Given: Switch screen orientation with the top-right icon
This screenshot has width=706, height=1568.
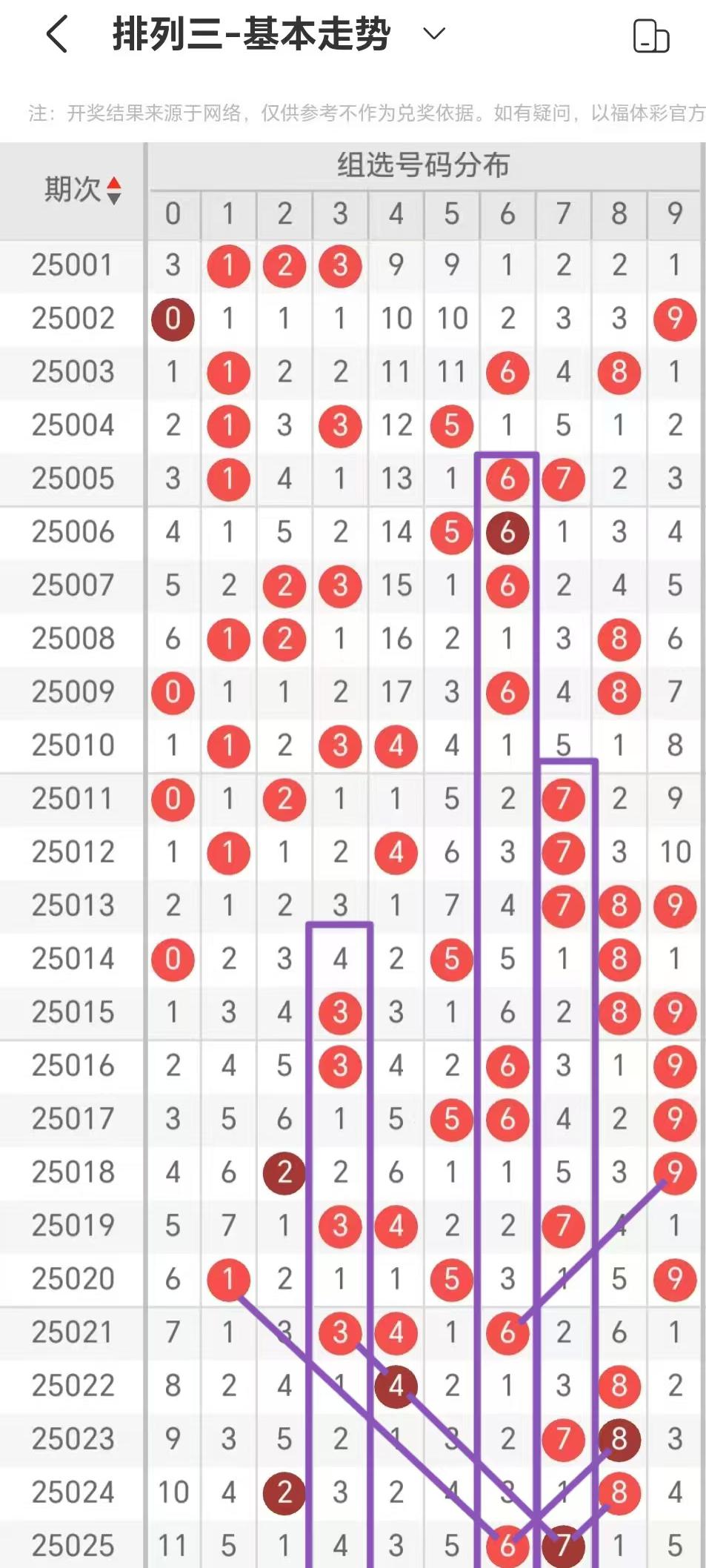Looking at the screenshot, I should (x=650, y=36).
